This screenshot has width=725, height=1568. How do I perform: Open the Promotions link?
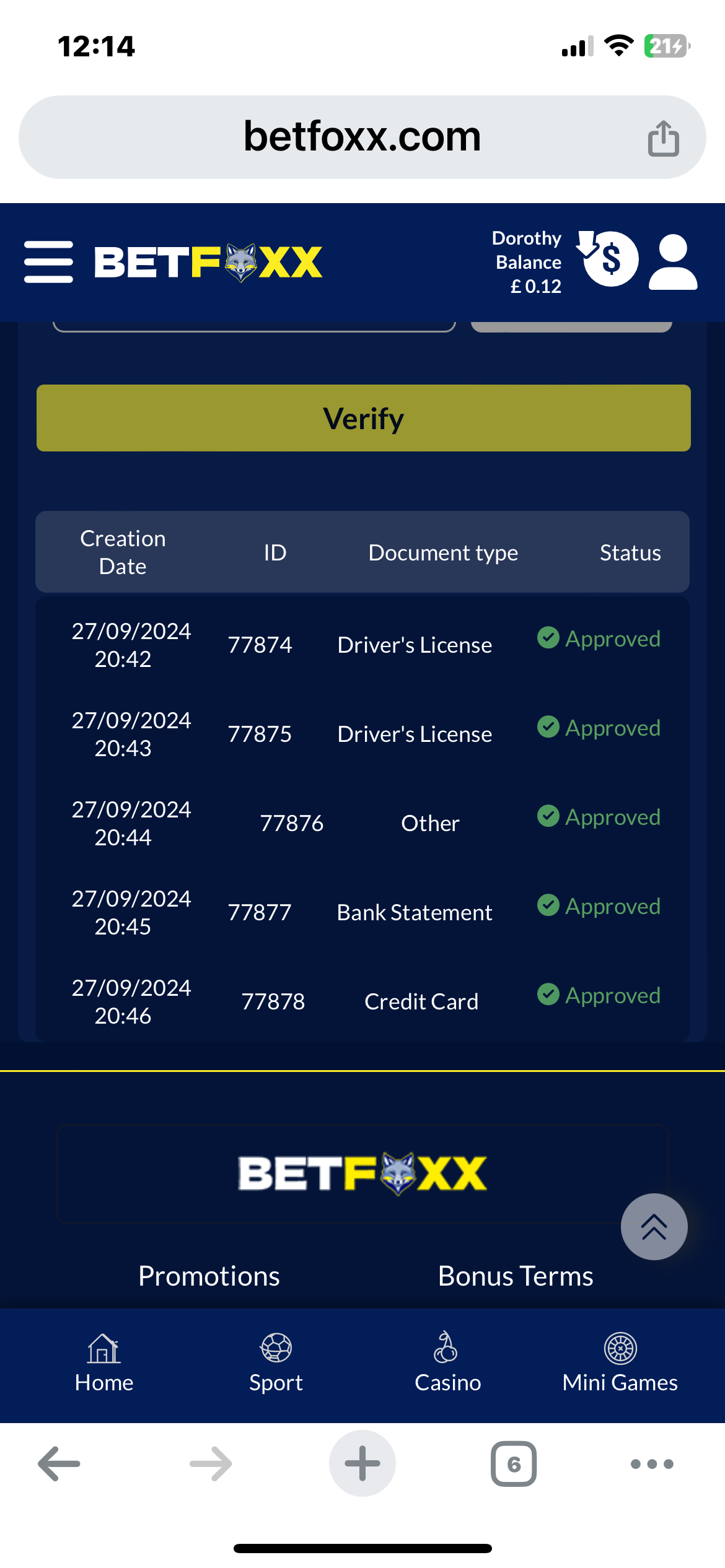pyautogui.click(x=209, y=1276)
